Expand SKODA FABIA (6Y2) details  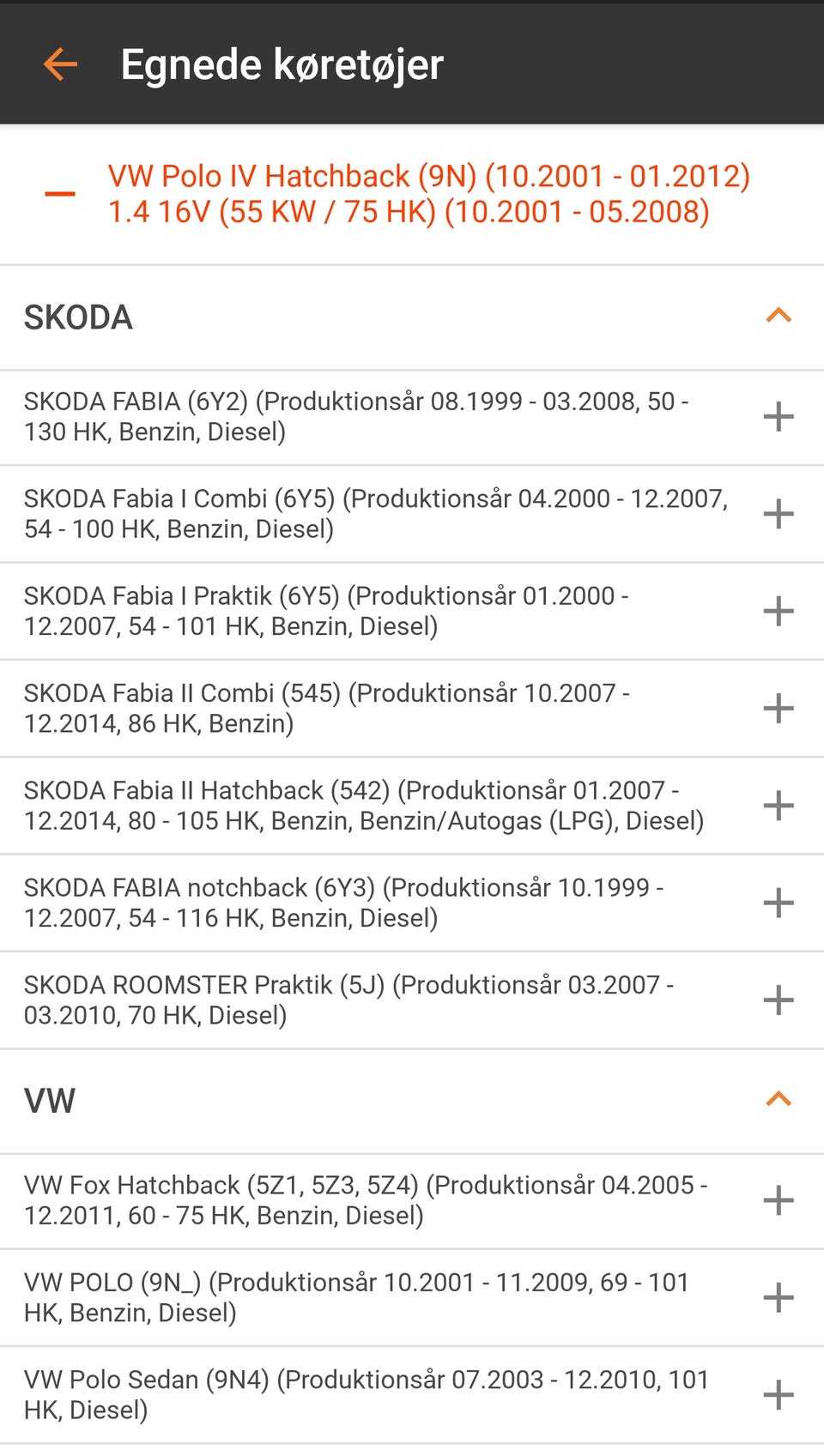pos(778,417)
